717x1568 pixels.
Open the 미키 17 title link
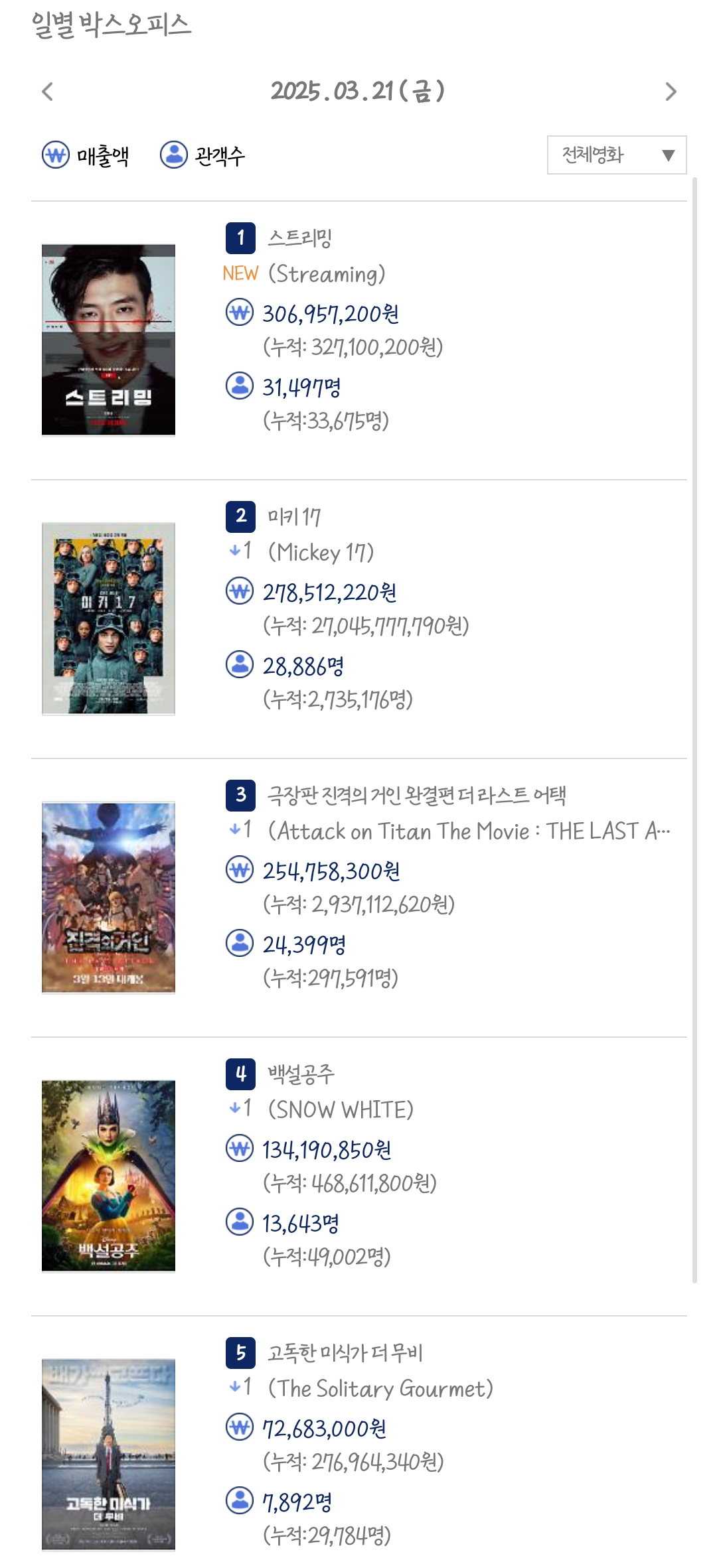[x=294, y=516]
